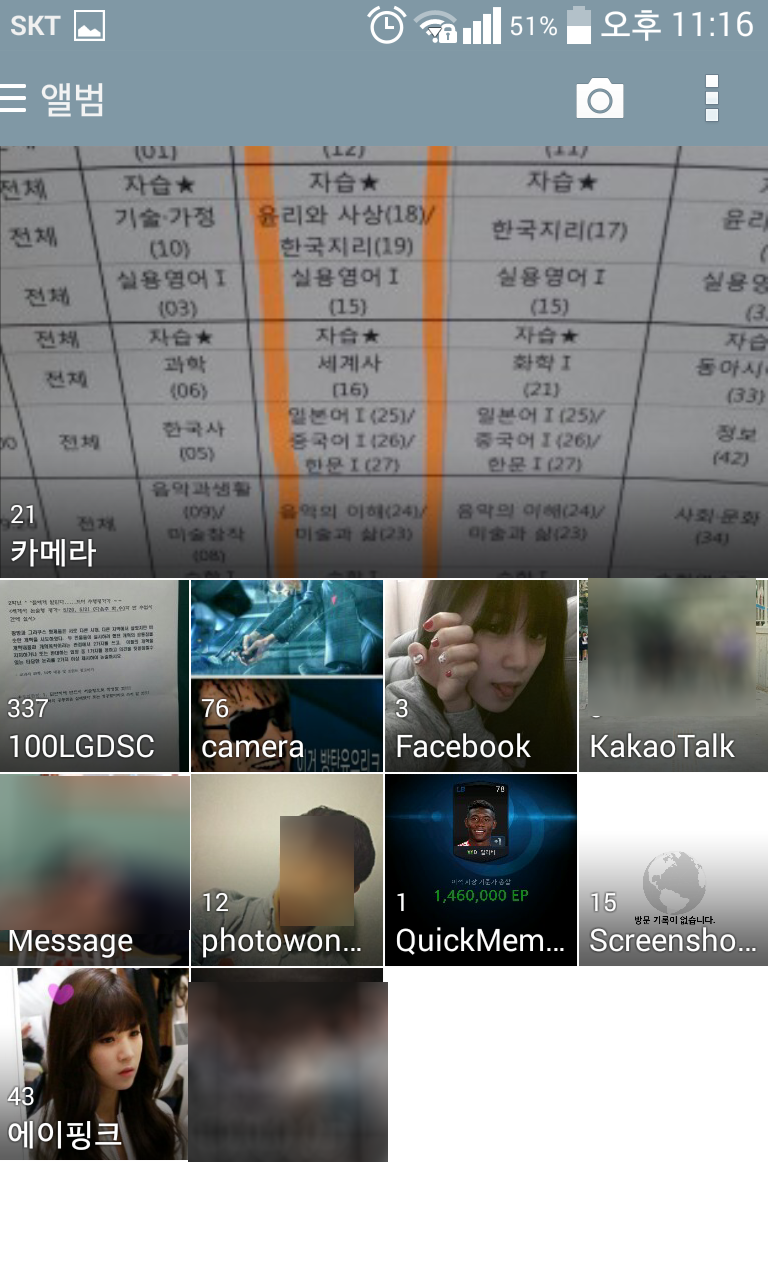Open the 100LGDSC album
The image size is (768, 1280).
point(94,675)
